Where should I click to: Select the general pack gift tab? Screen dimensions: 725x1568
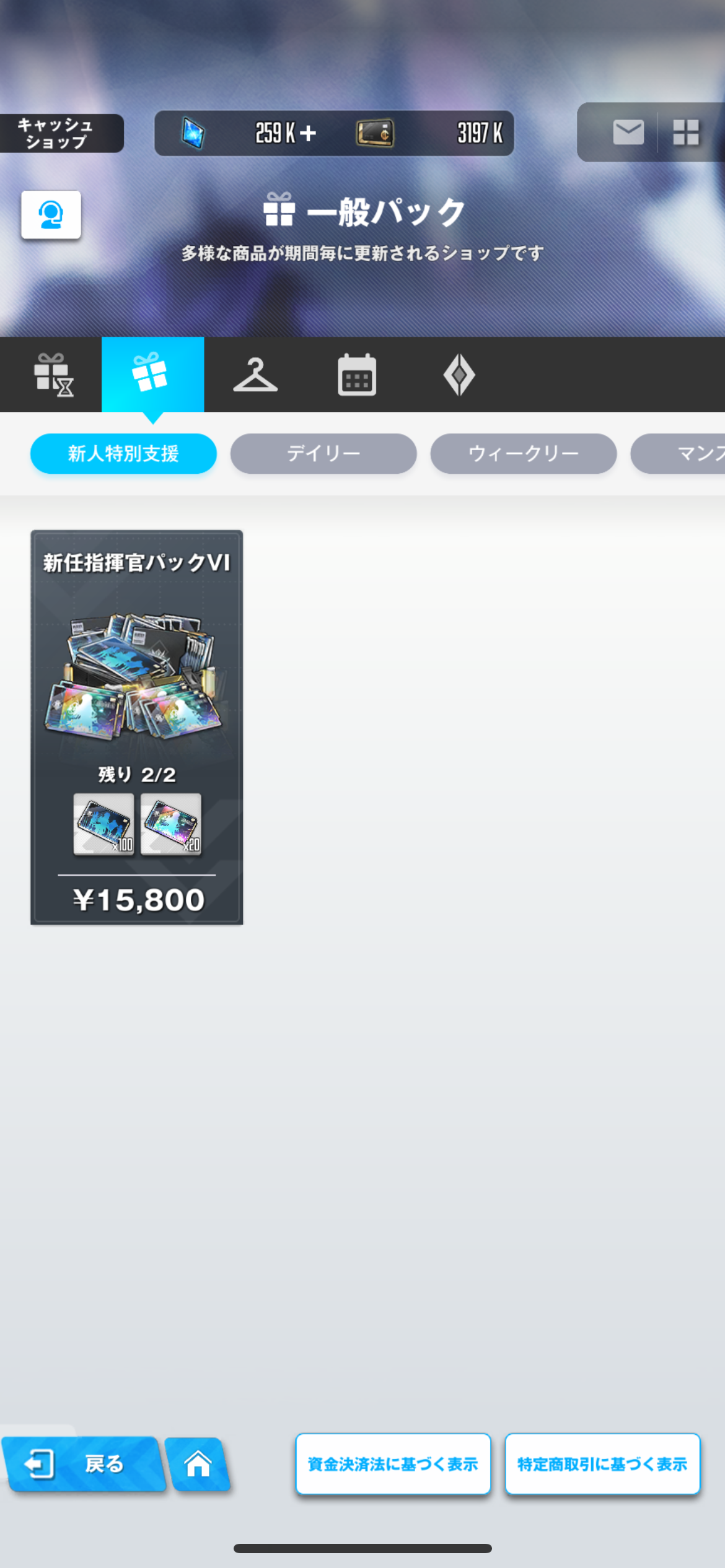[x=152, y=375]
